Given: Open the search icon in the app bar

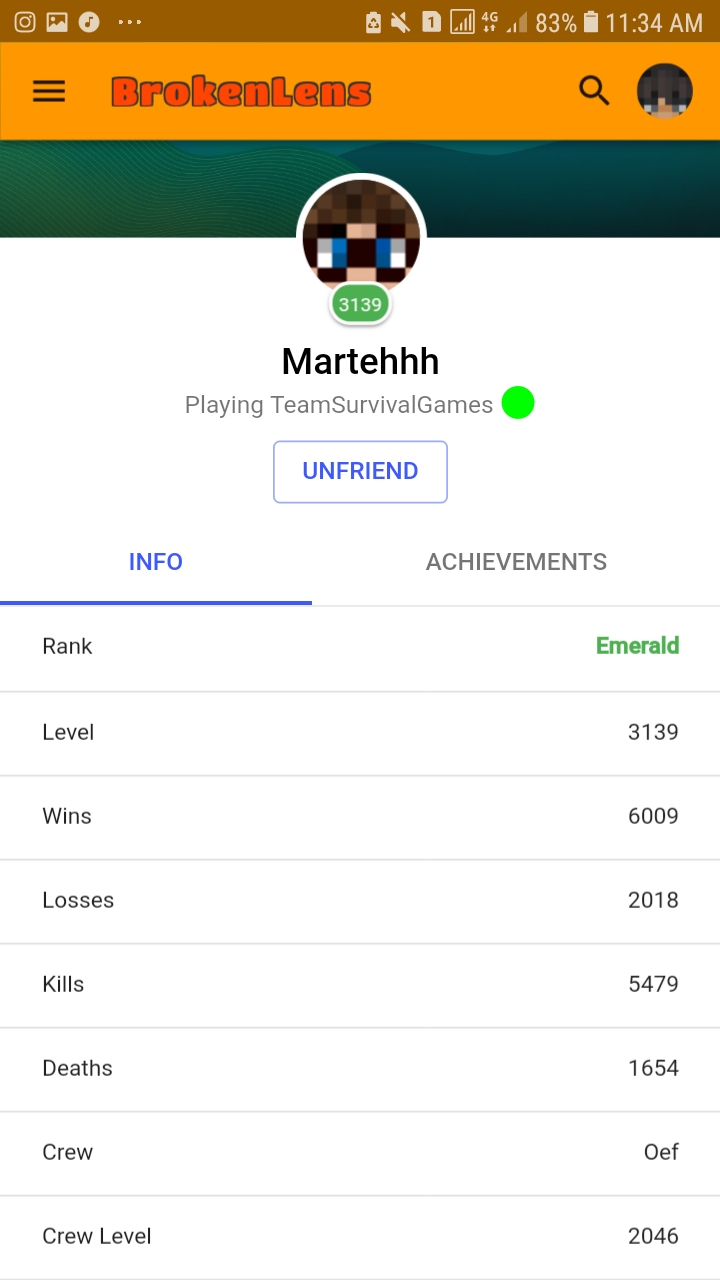Looking at the screenshot, I should coord(594,91).
